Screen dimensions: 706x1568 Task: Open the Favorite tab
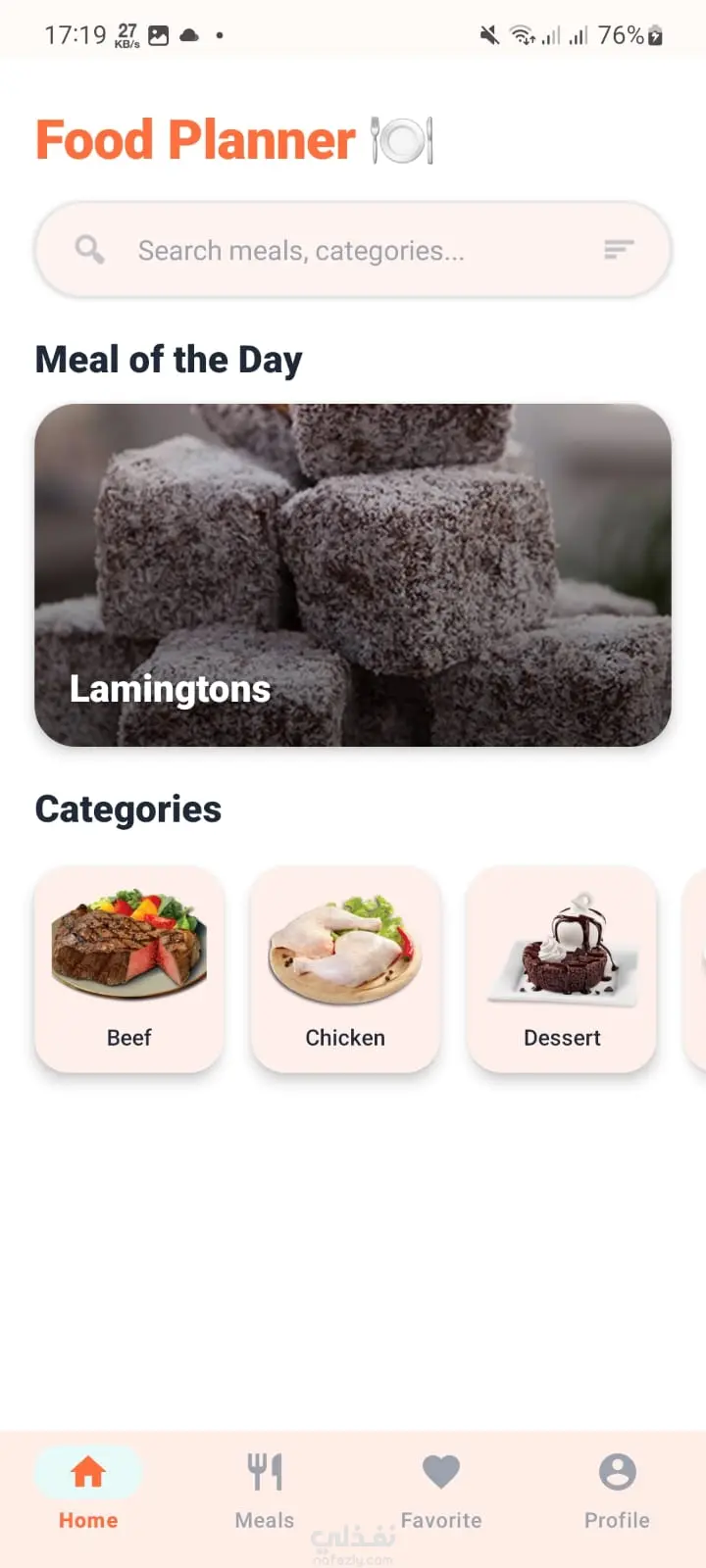pyautogui.click(x=441, y=1490)
